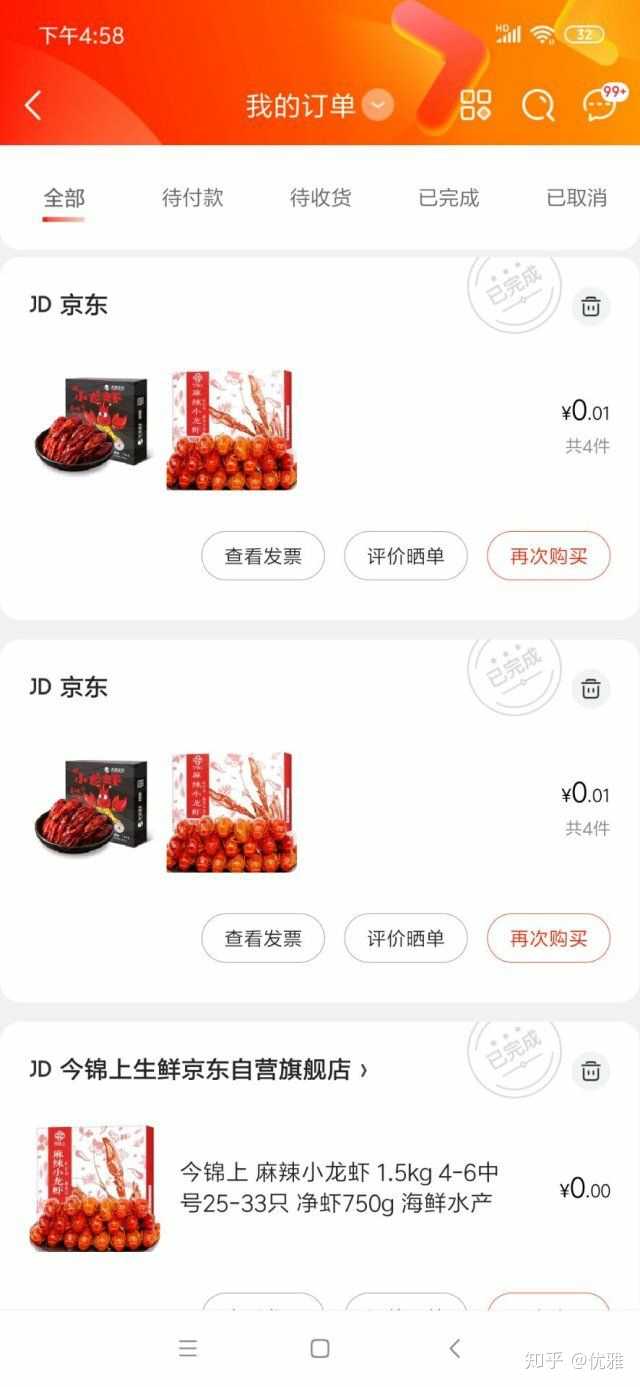This screenshot has height=1387, width=640.
Task: Show 待收货 orders
Action: click(x=320, y=198)
